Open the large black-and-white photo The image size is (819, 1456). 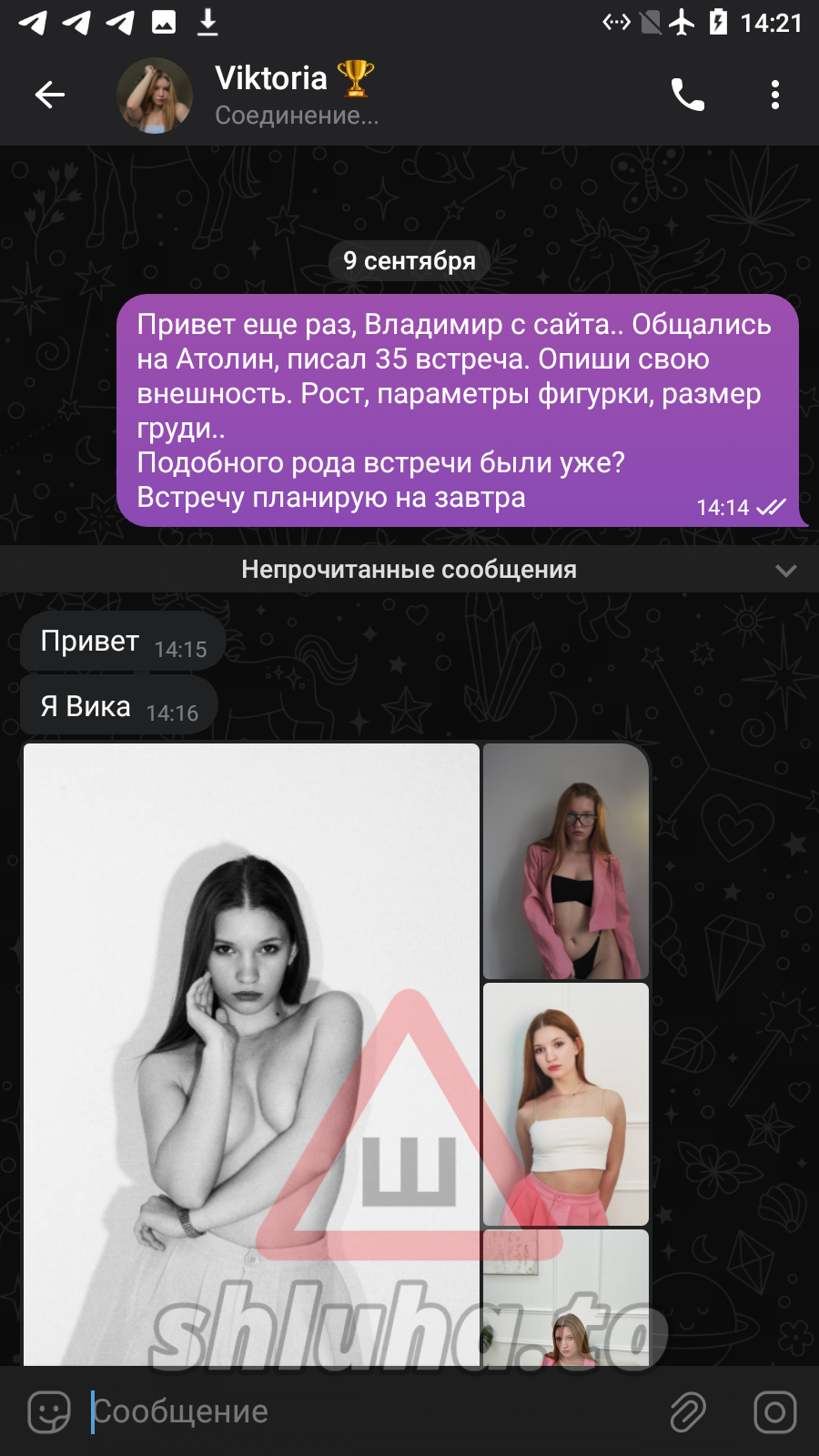[x=251, y=1046]
